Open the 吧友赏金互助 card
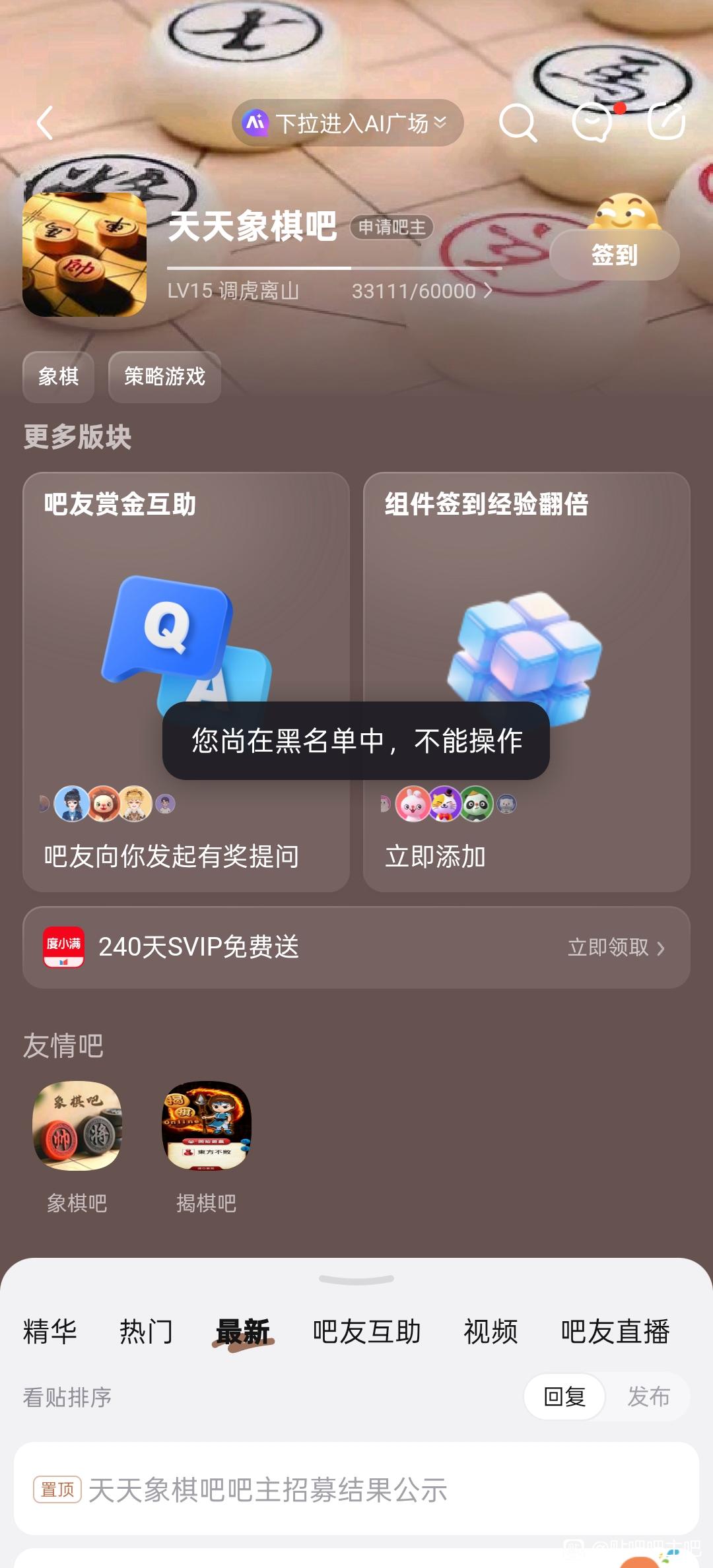This screenshot has width=713, height=1568. pyautogui.click(x=186, y=681)
